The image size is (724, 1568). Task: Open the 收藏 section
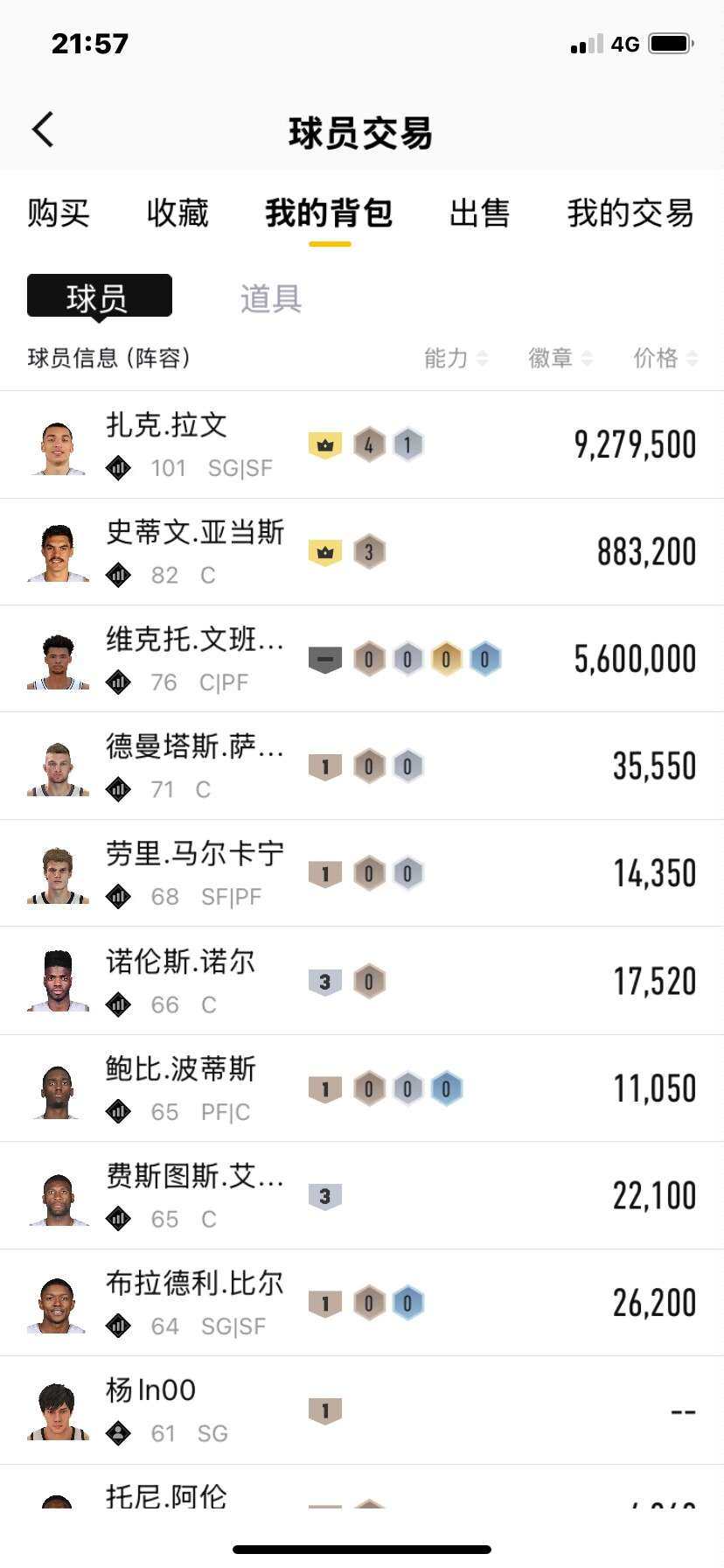pos(178,213)
